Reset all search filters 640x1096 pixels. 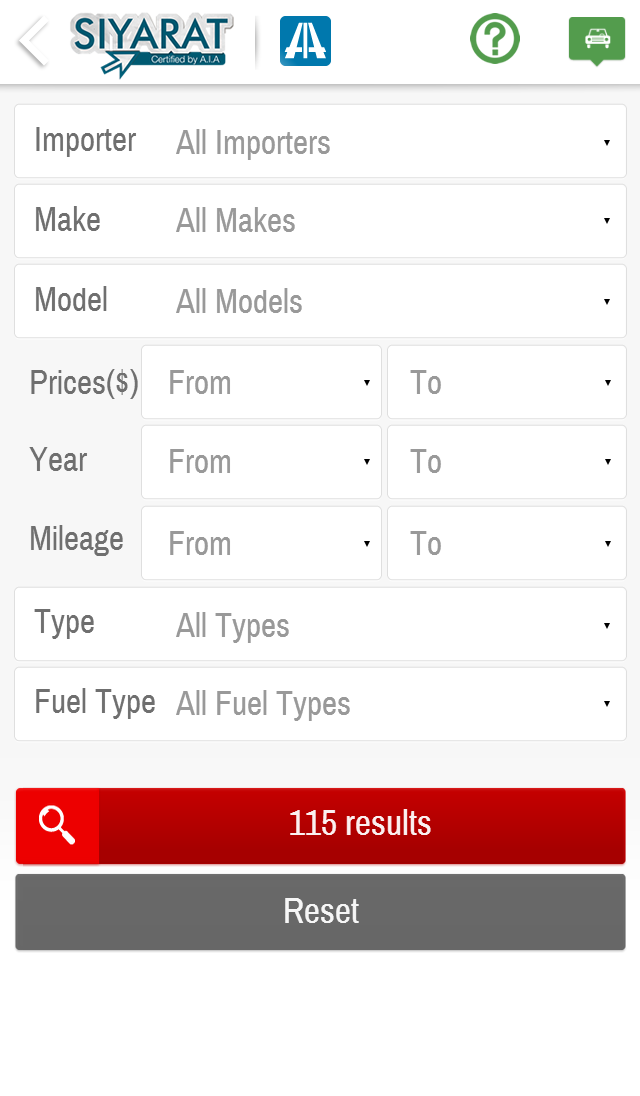[x=320, y=911]
